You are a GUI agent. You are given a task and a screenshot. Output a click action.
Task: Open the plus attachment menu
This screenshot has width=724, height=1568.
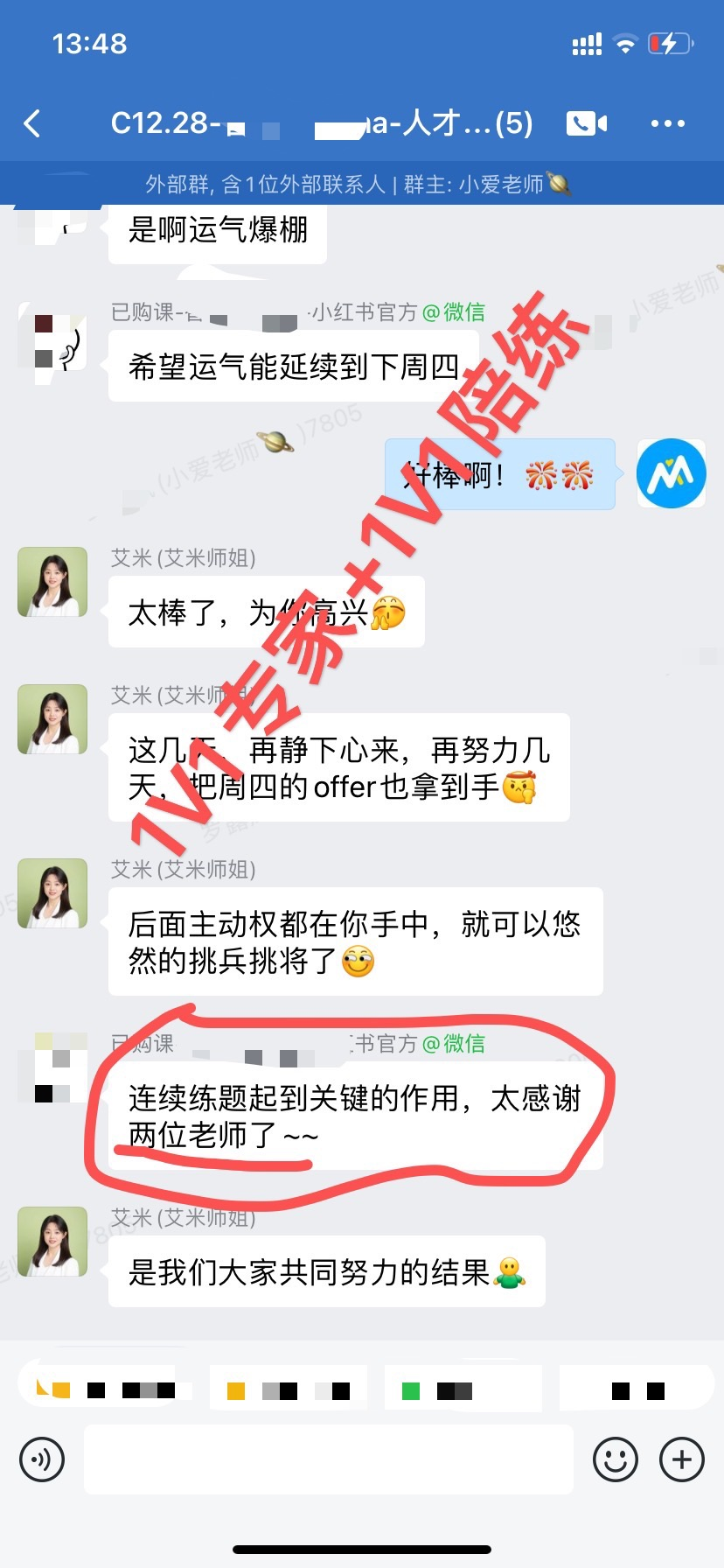tap(682, 1459)
